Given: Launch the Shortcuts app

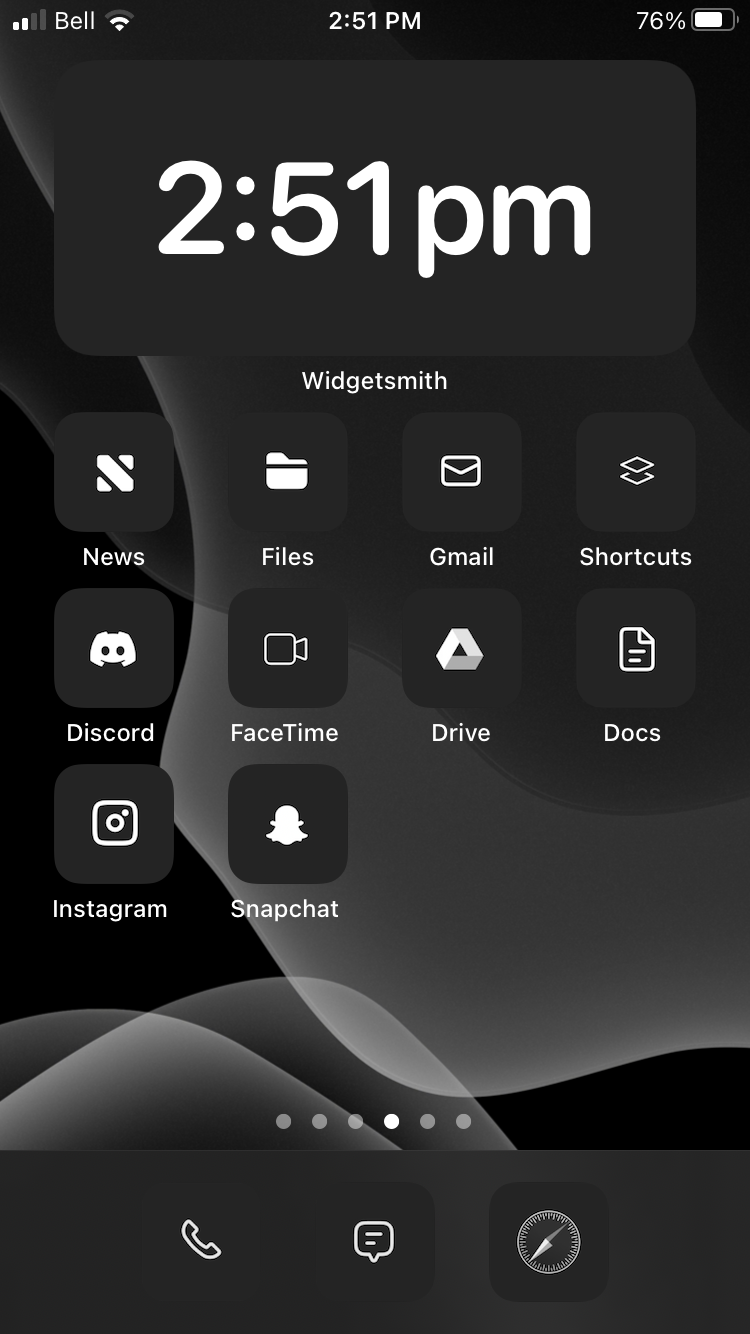Looking at the screenshot, I should [636, 472].
